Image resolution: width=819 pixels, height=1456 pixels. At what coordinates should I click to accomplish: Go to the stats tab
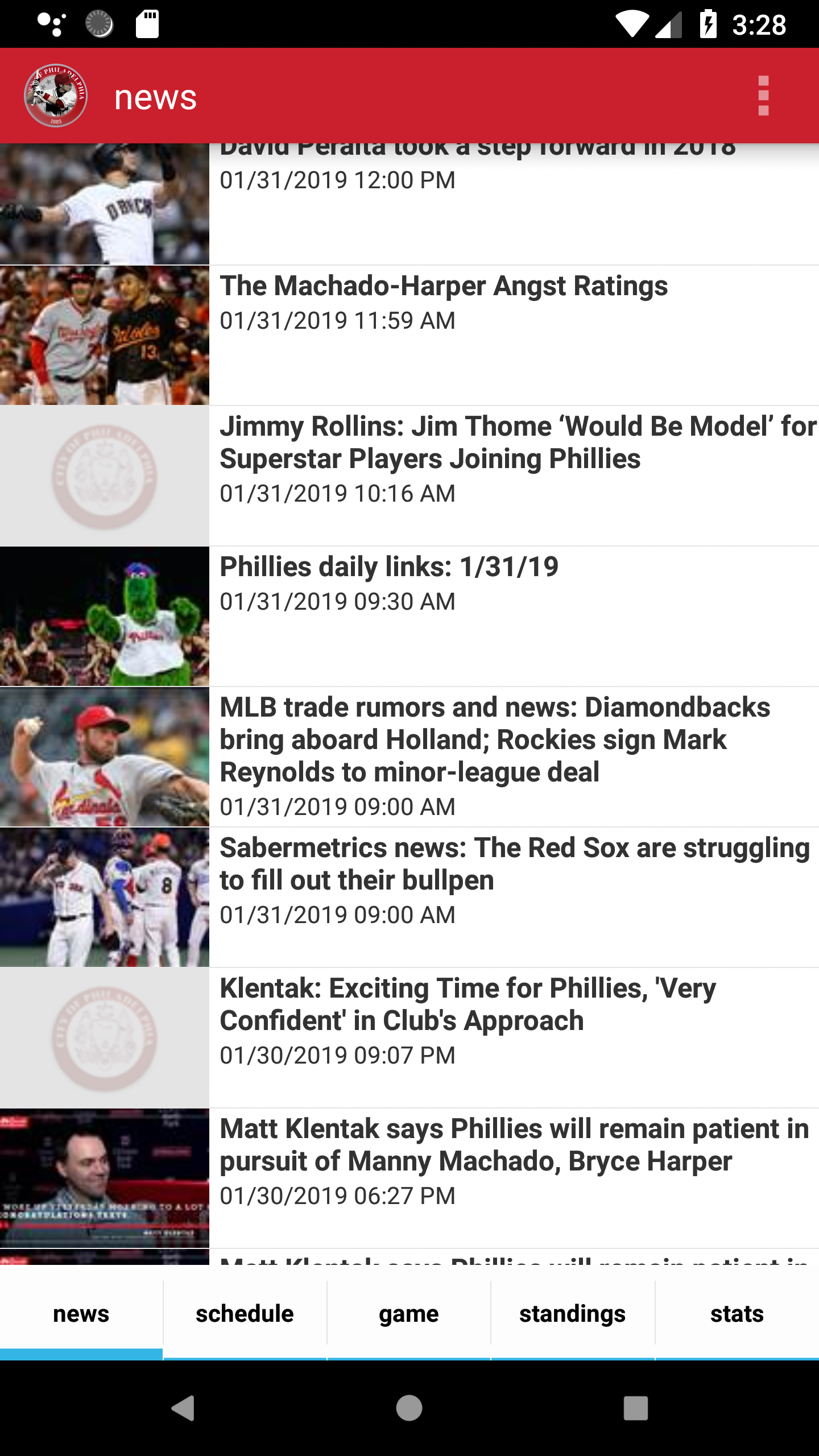[737, 1313]
